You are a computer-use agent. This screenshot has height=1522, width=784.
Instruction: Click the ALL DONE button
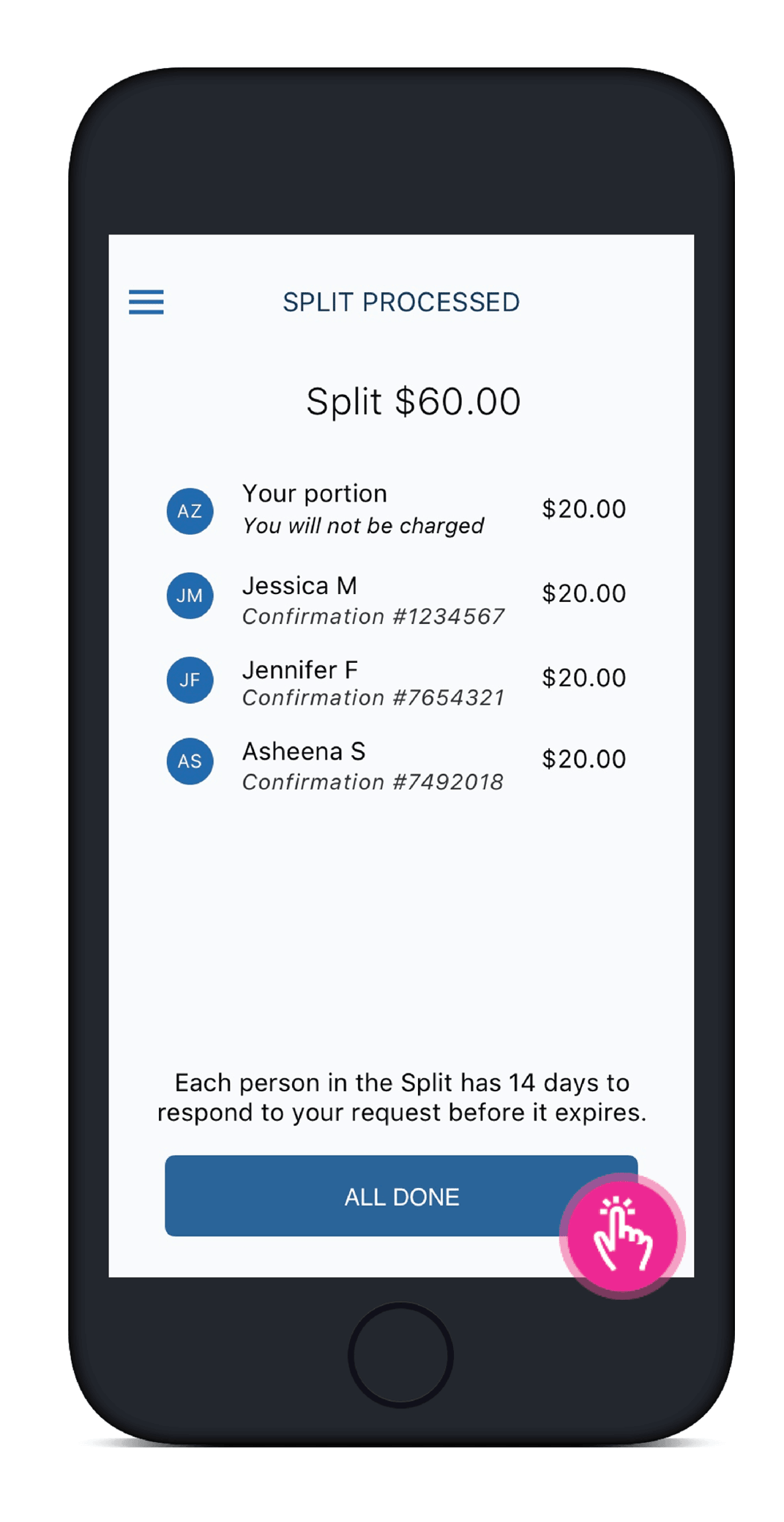[x=400, y=1196]
